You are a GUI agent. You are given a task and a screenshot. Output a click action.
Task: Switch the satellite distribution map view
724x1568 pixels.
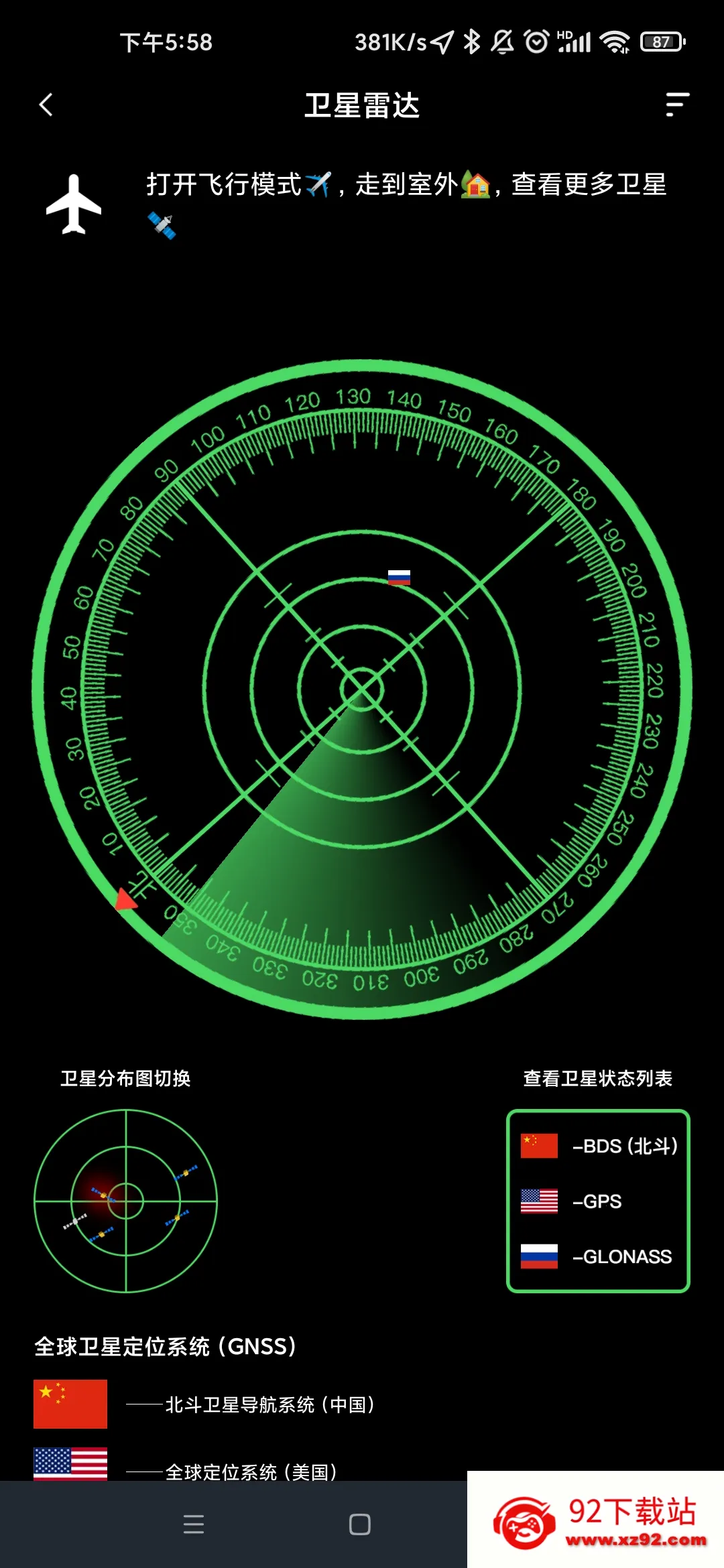click(126, 1200)
